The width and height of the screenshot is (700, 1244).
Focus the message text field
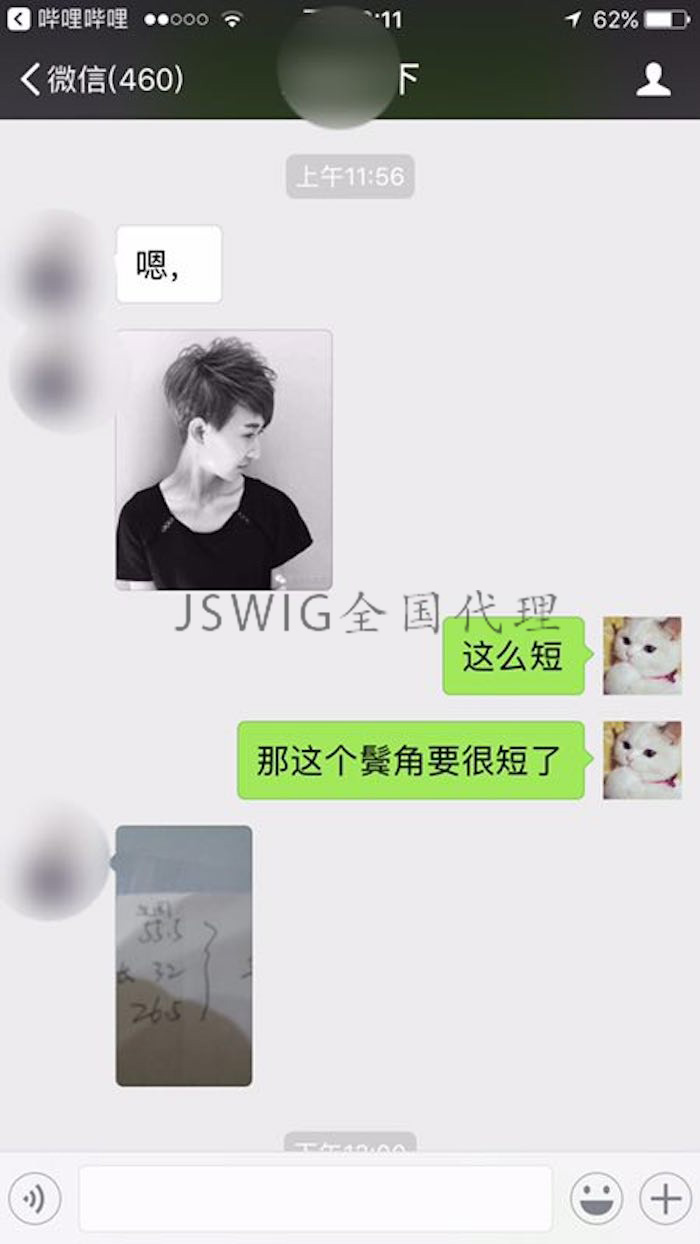315,1198
